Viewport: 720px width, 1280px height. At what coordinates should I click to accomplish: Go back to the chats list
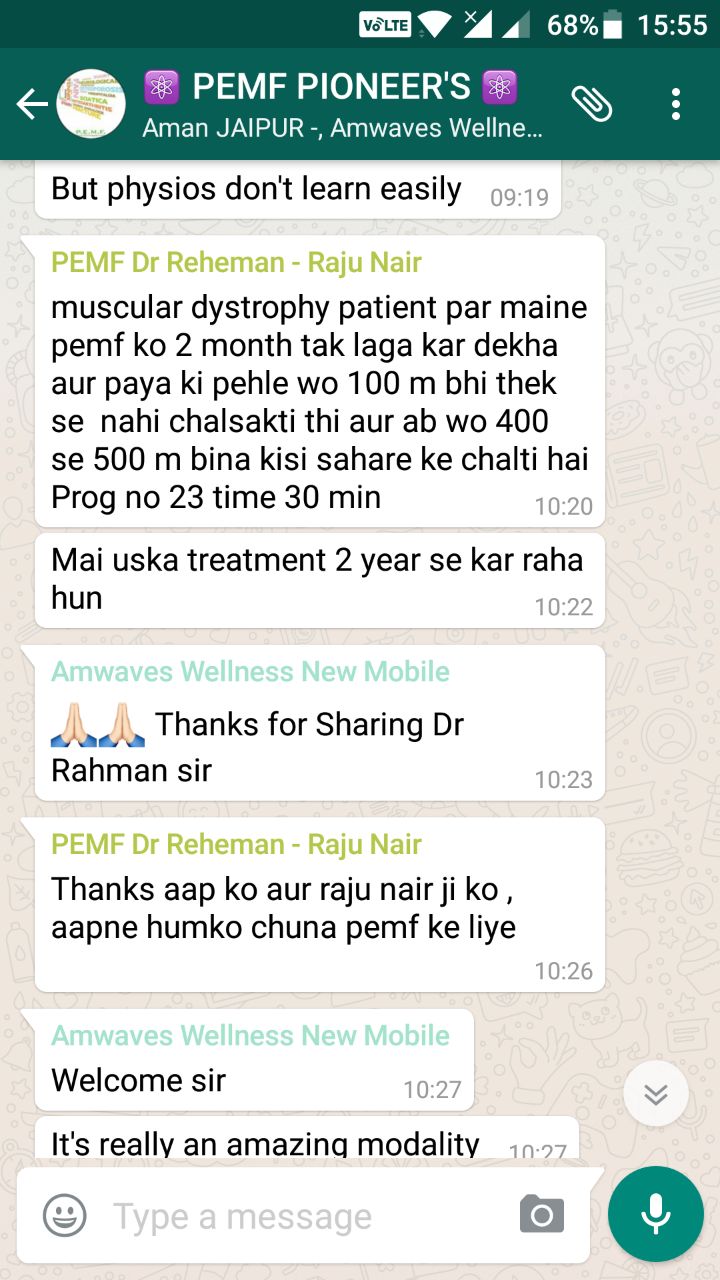coord(32,104)
